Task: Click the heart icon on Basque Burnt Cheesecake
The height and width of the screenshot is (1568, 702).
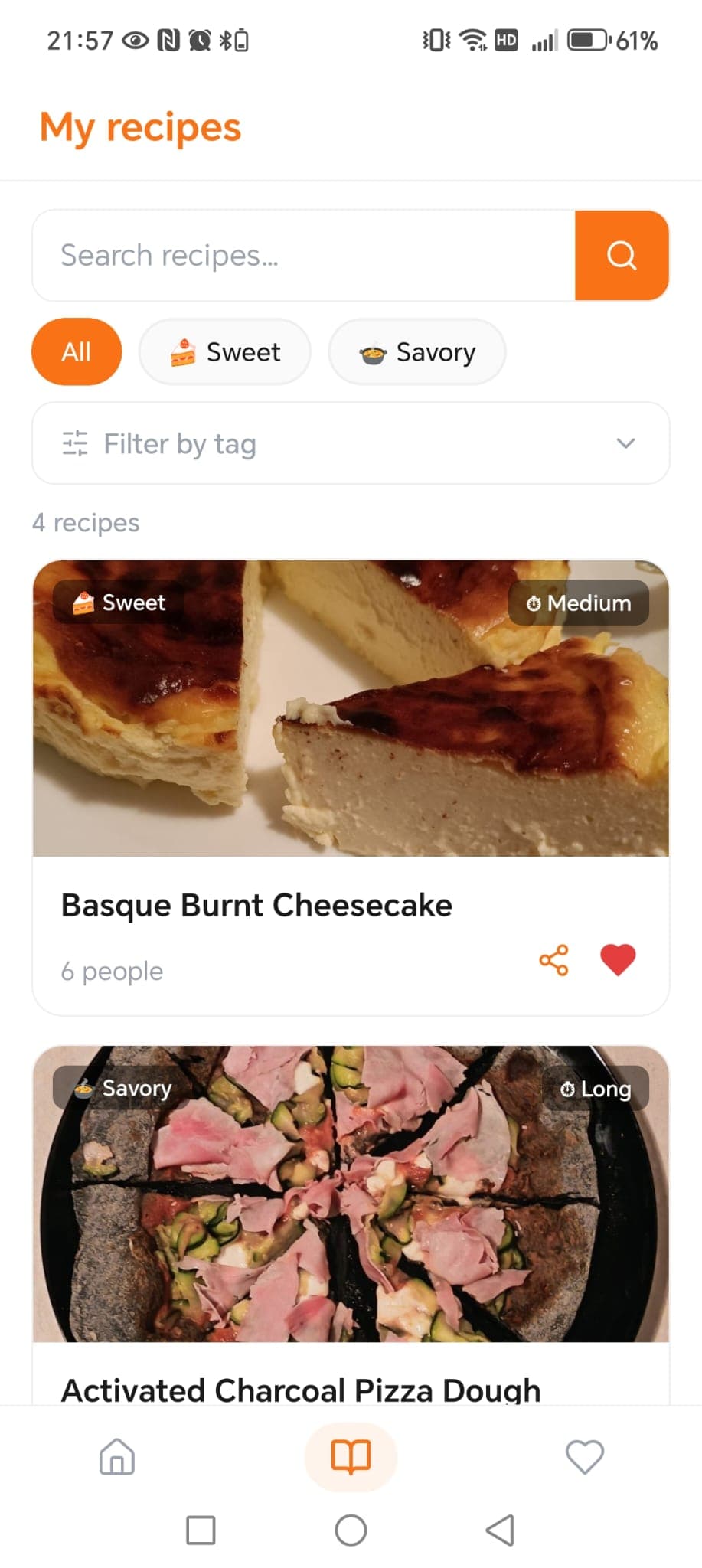Action: pos(617,960)
